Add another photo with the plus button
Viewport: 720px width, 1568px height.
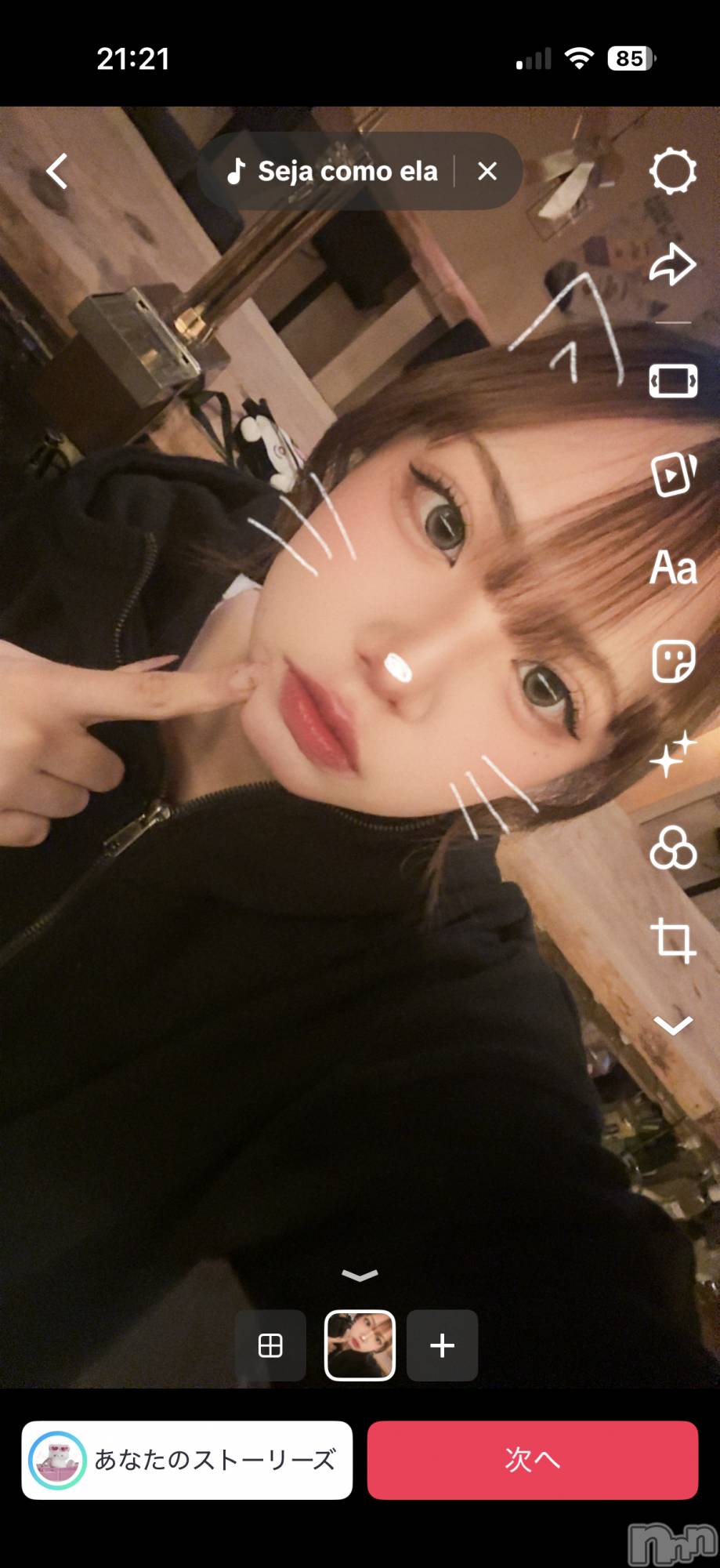point(443,1345)
